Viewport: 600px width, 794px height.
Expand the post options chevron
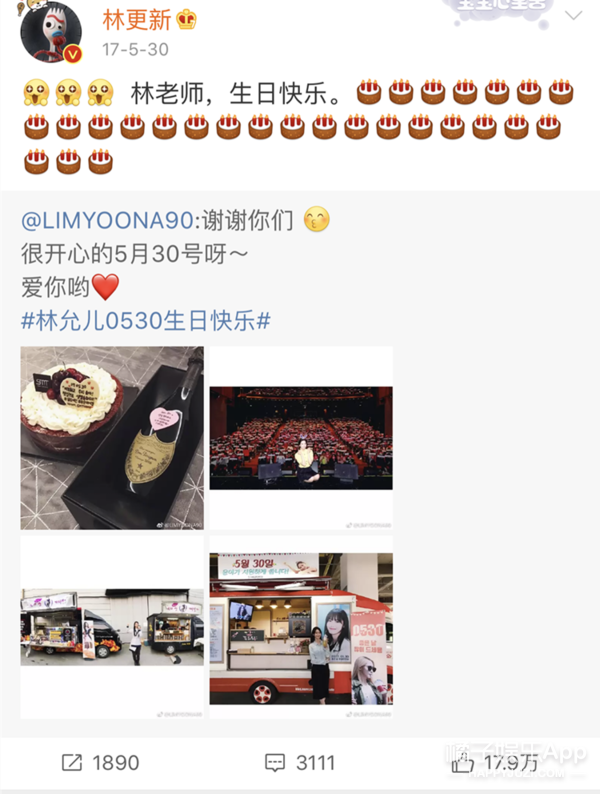pyautogui.click(x=573, y=16)
